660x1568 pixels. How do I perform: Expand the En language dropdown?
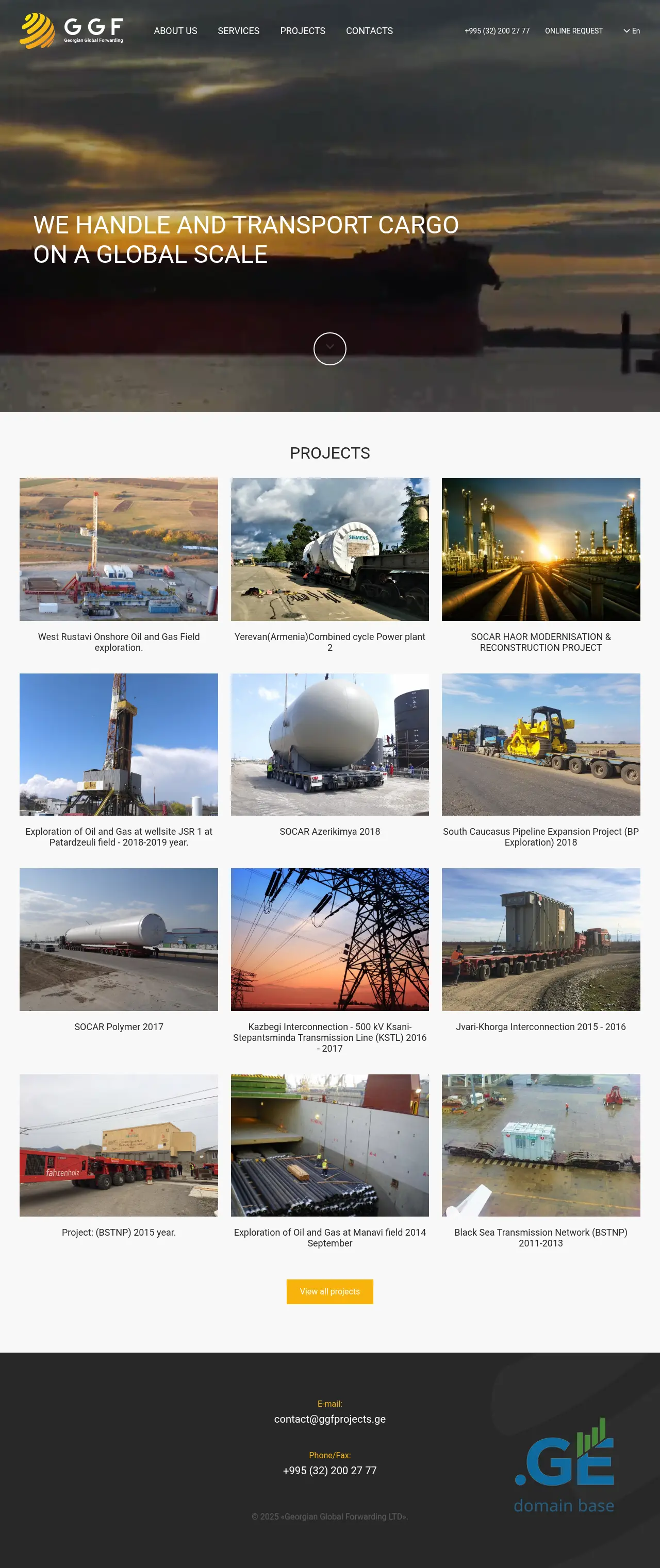(632, 31)
